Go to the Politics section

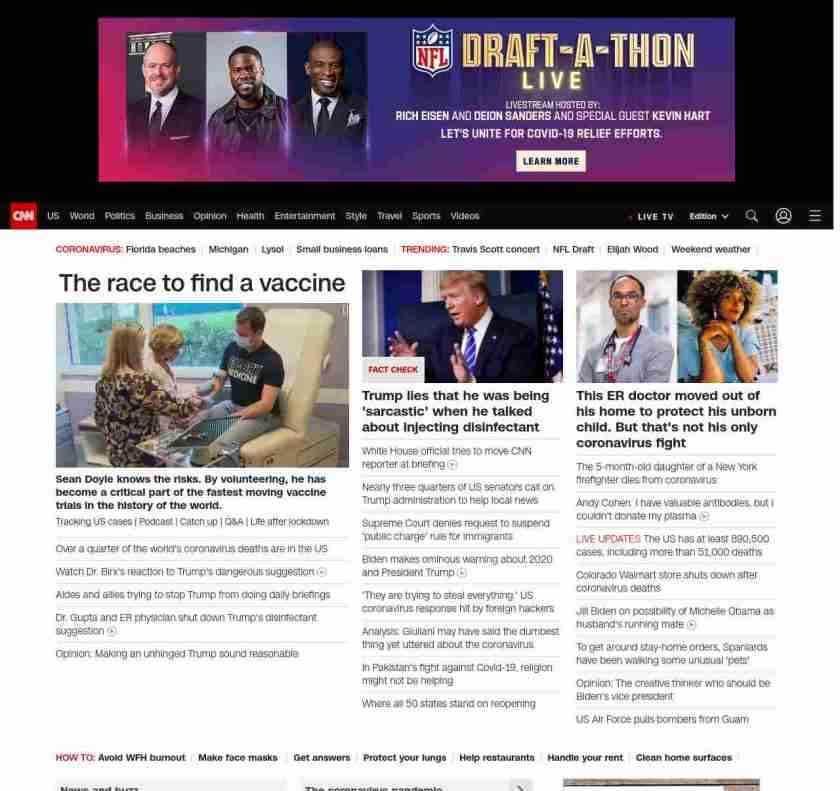(119, 216)
